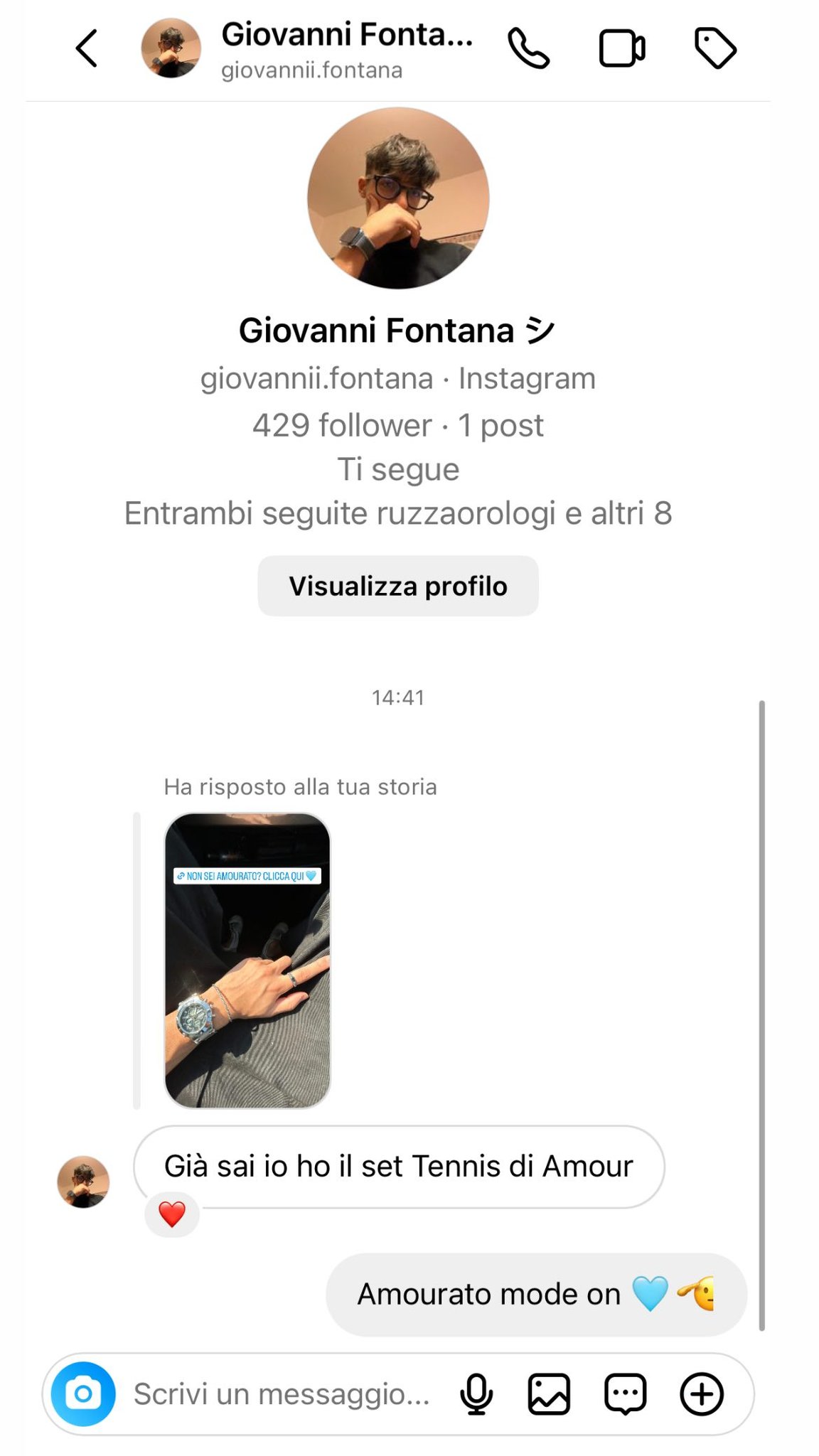The image size is (819, 1456).
Task: Open more options with the plus icon
Action: pos(702,1393)
